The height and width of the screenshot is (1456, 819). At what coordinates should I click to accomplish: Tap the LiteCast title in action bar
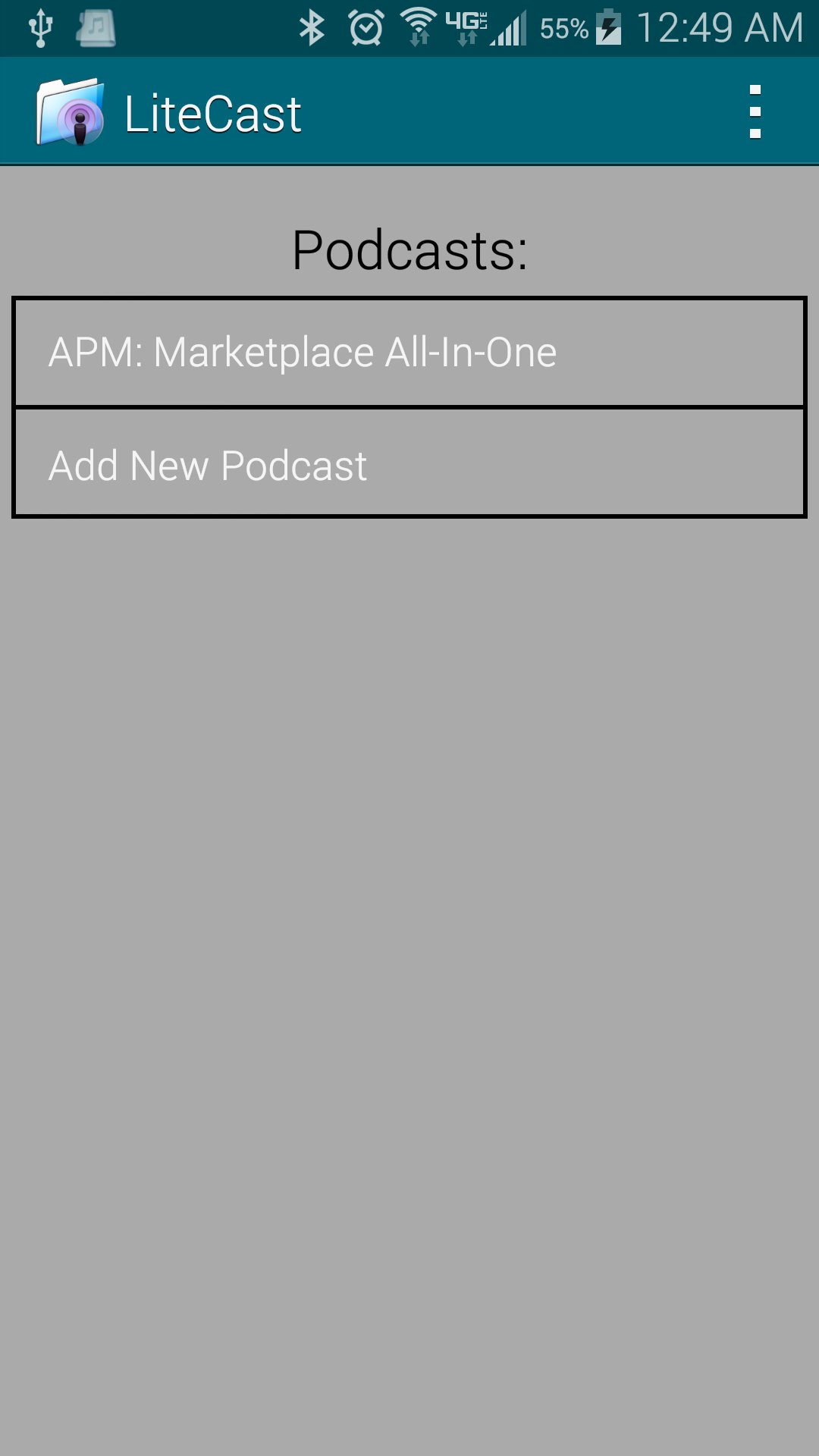212,111
